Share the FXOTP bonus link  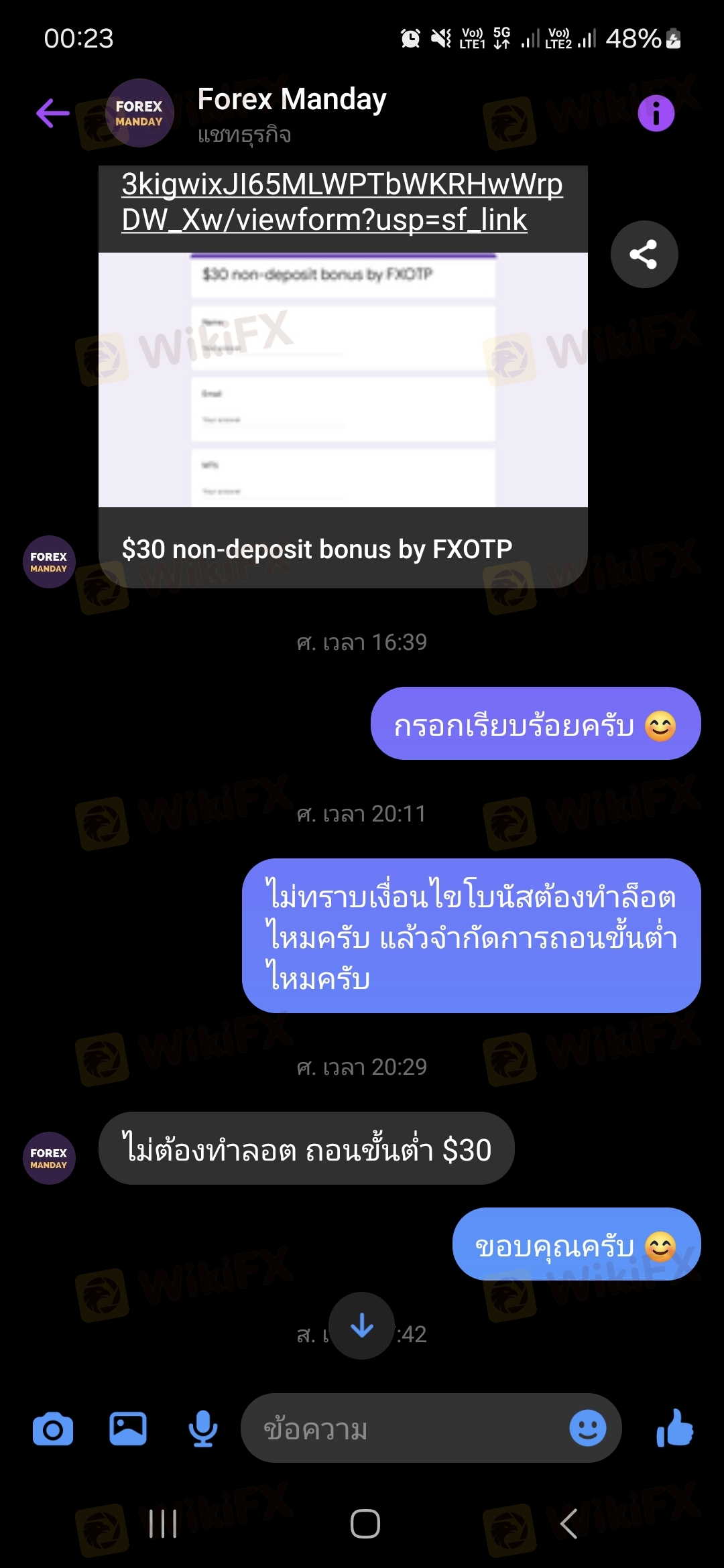[x=644, y=255]
